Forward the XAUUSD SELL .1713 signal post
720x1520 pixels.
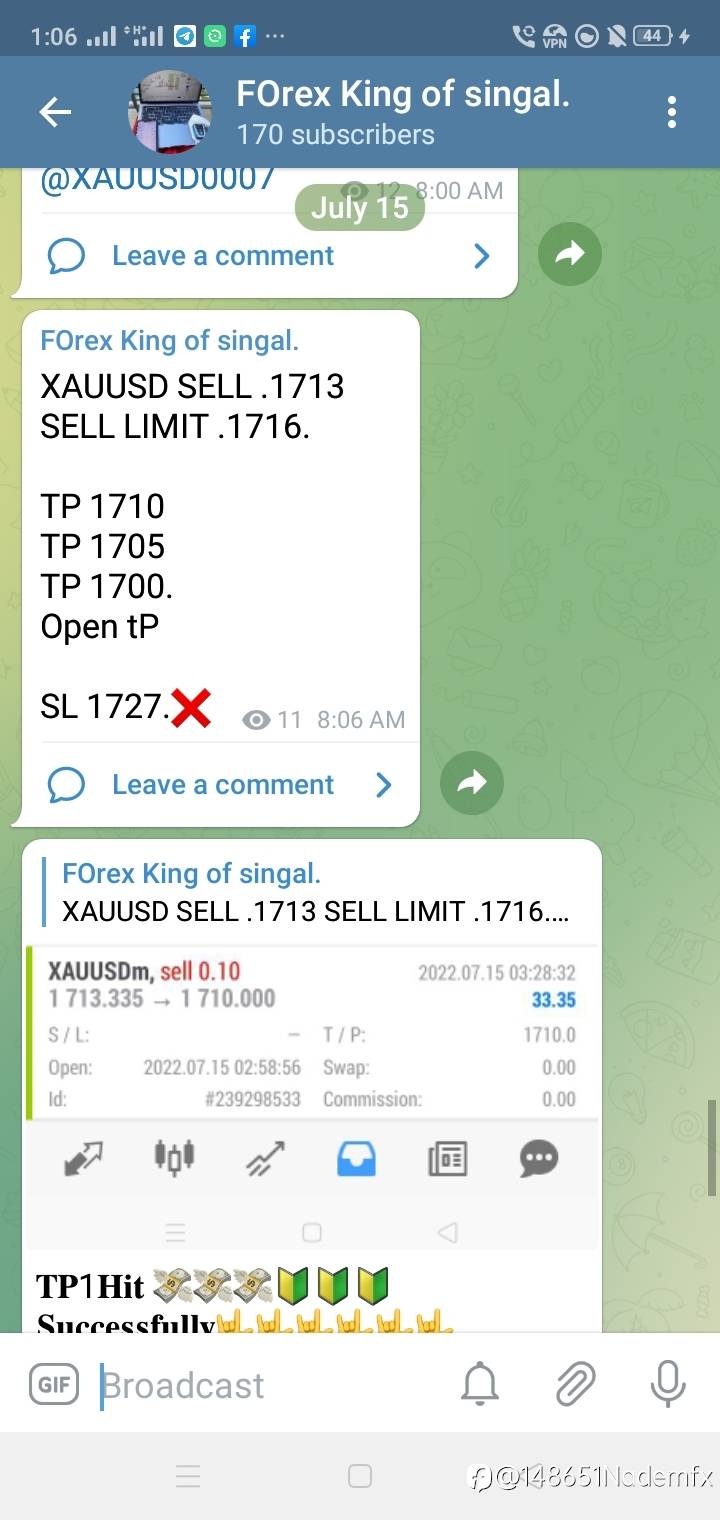coord(471,783)
